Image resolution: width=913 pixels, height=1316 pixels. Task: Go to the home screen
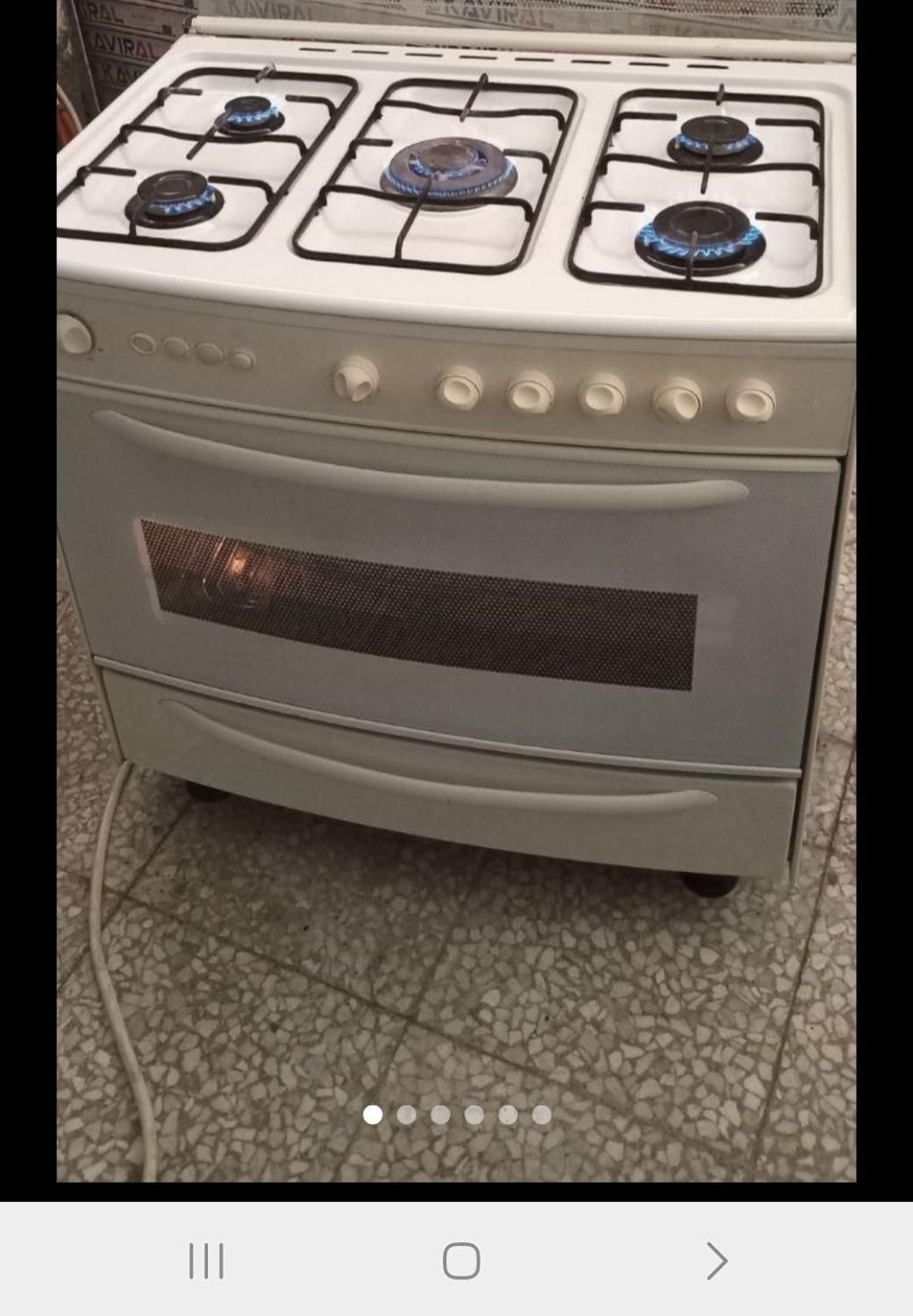click(x=461, y=1261)
